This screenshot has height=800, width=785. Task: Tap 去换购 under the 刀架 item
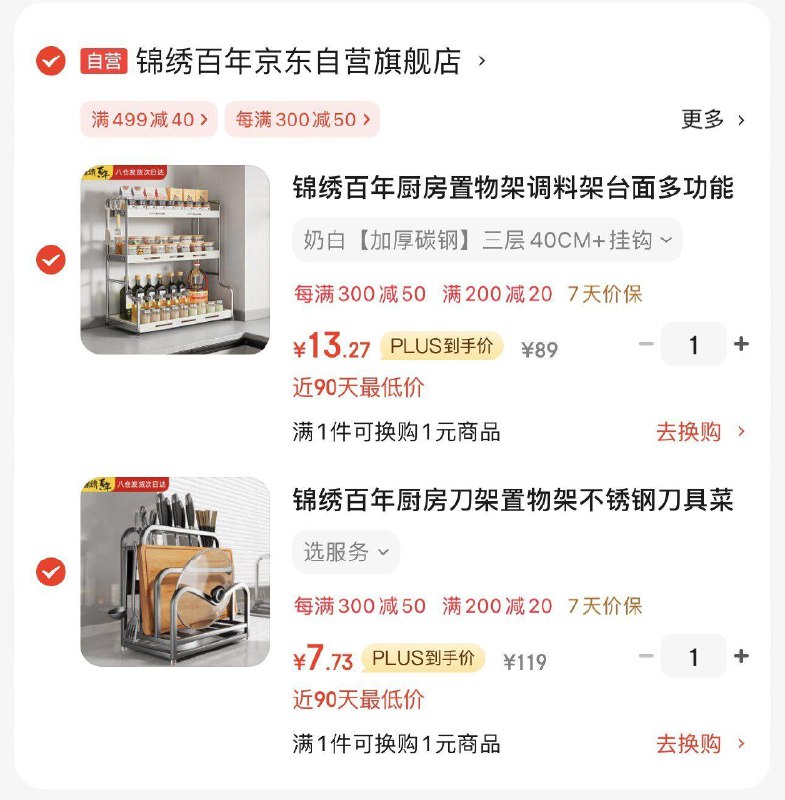(x=700, y=744)
